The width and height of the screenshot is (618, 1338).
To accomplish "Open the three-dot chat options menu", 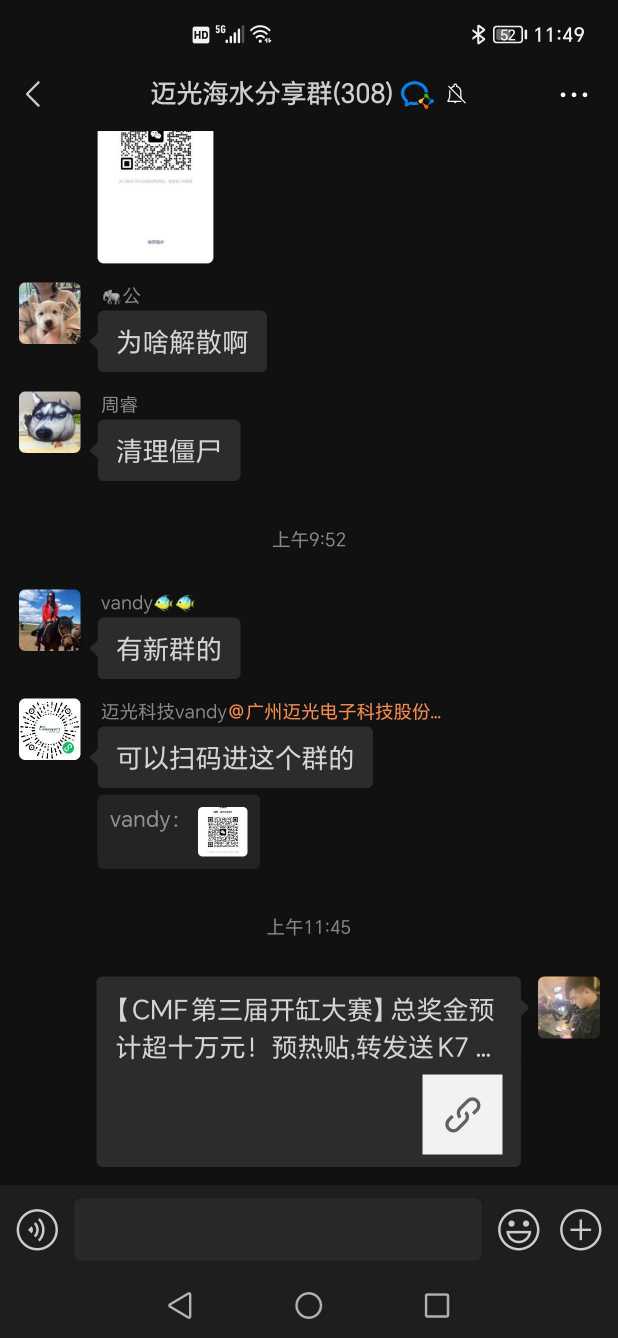I will point(573,95).
